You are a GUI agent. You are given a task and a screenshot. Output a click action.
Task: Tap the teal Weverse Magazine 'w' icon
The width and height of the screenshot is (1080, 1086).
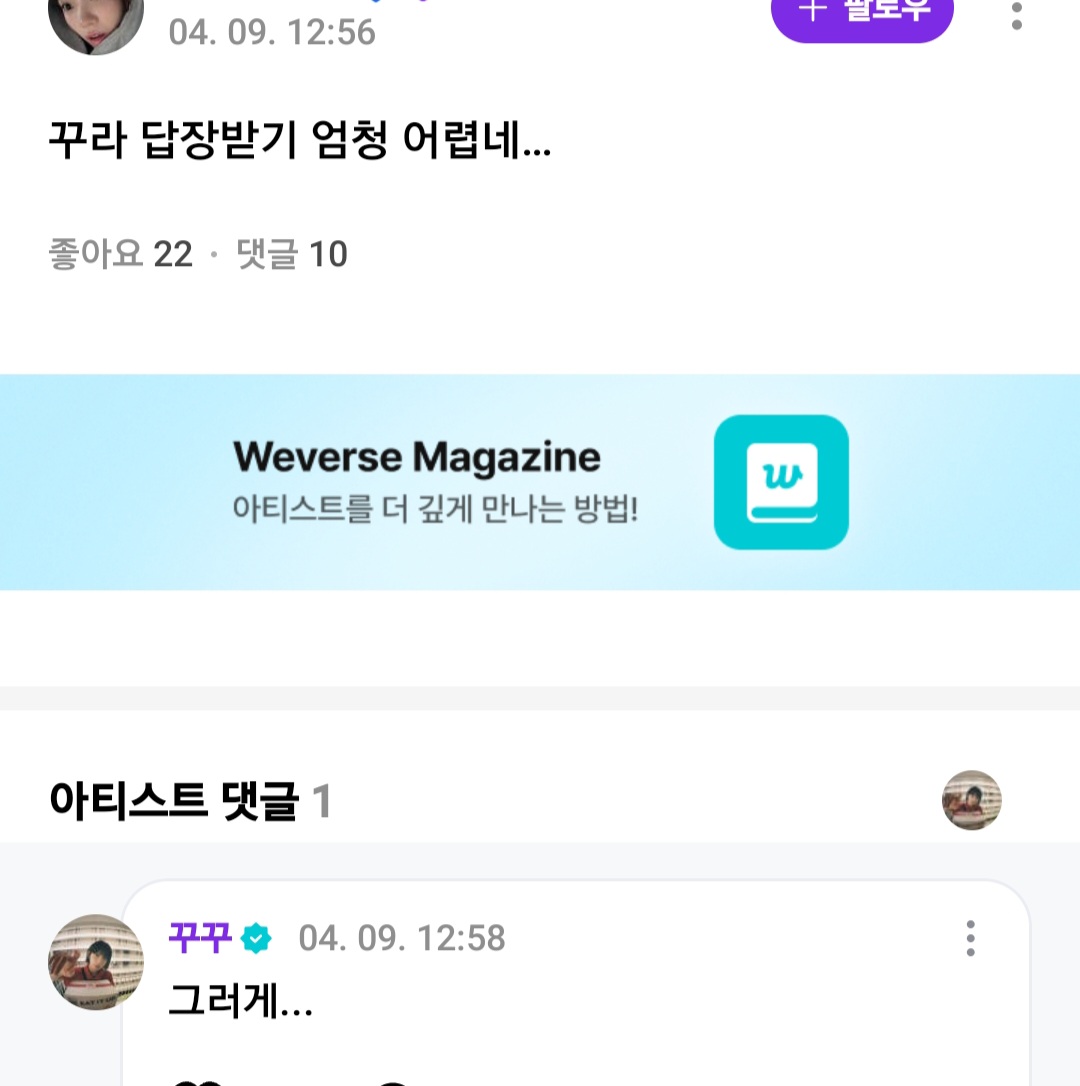pyautogui.click(x=781, y=482)
